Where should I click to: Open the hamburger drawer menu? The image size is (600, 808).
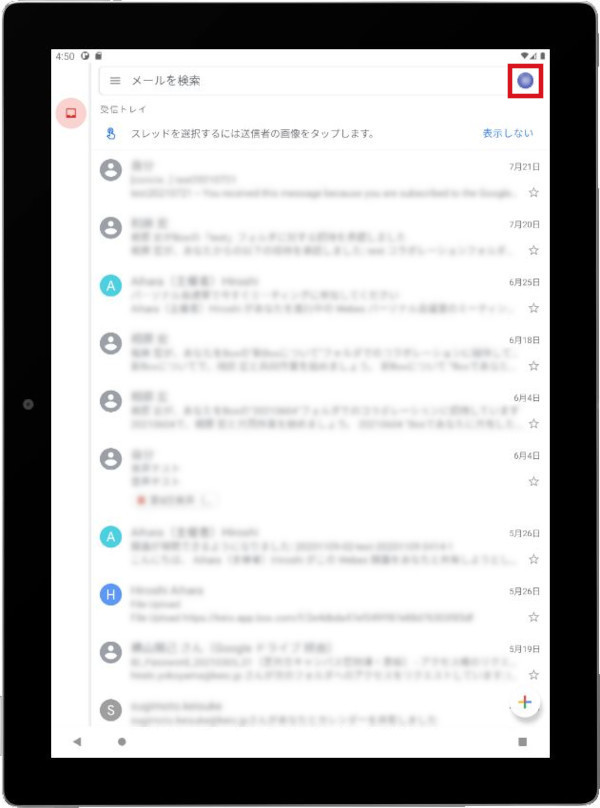pos(115,81)
